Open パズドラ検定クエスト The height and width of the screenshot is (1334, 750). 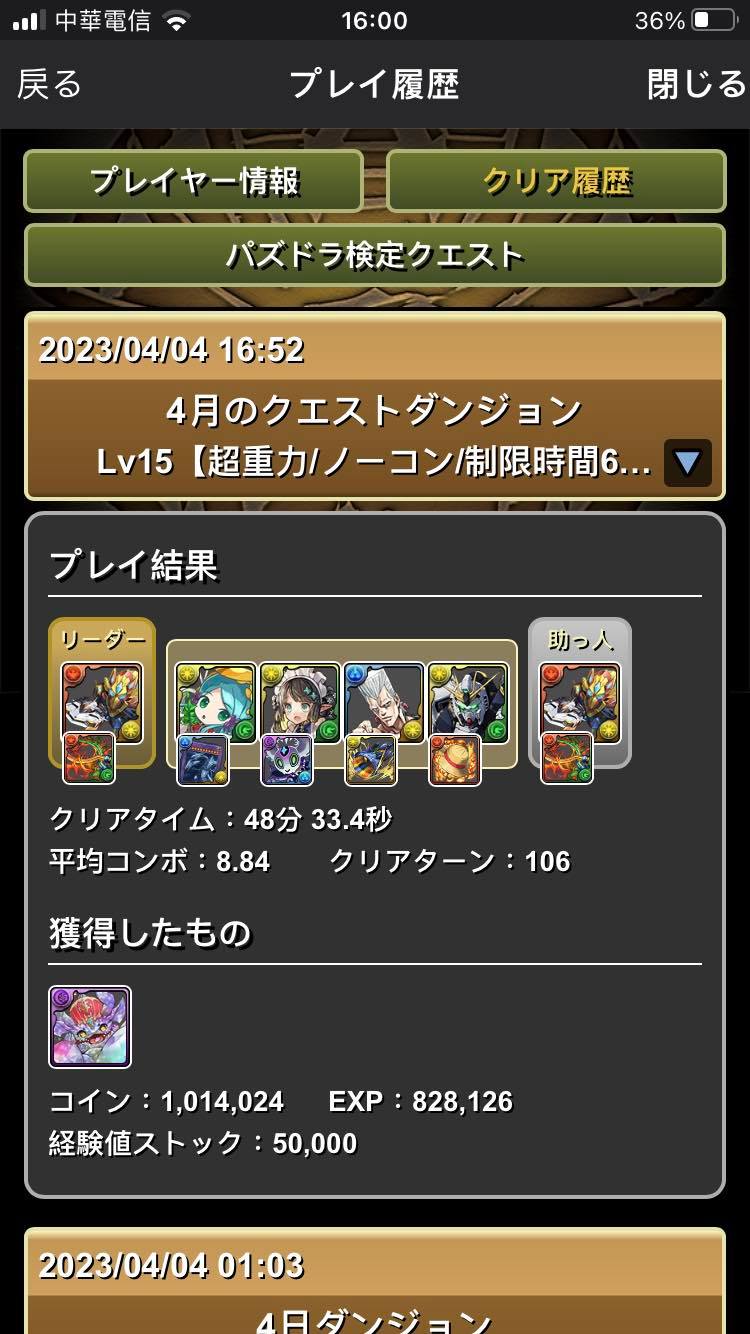(374, 255)
